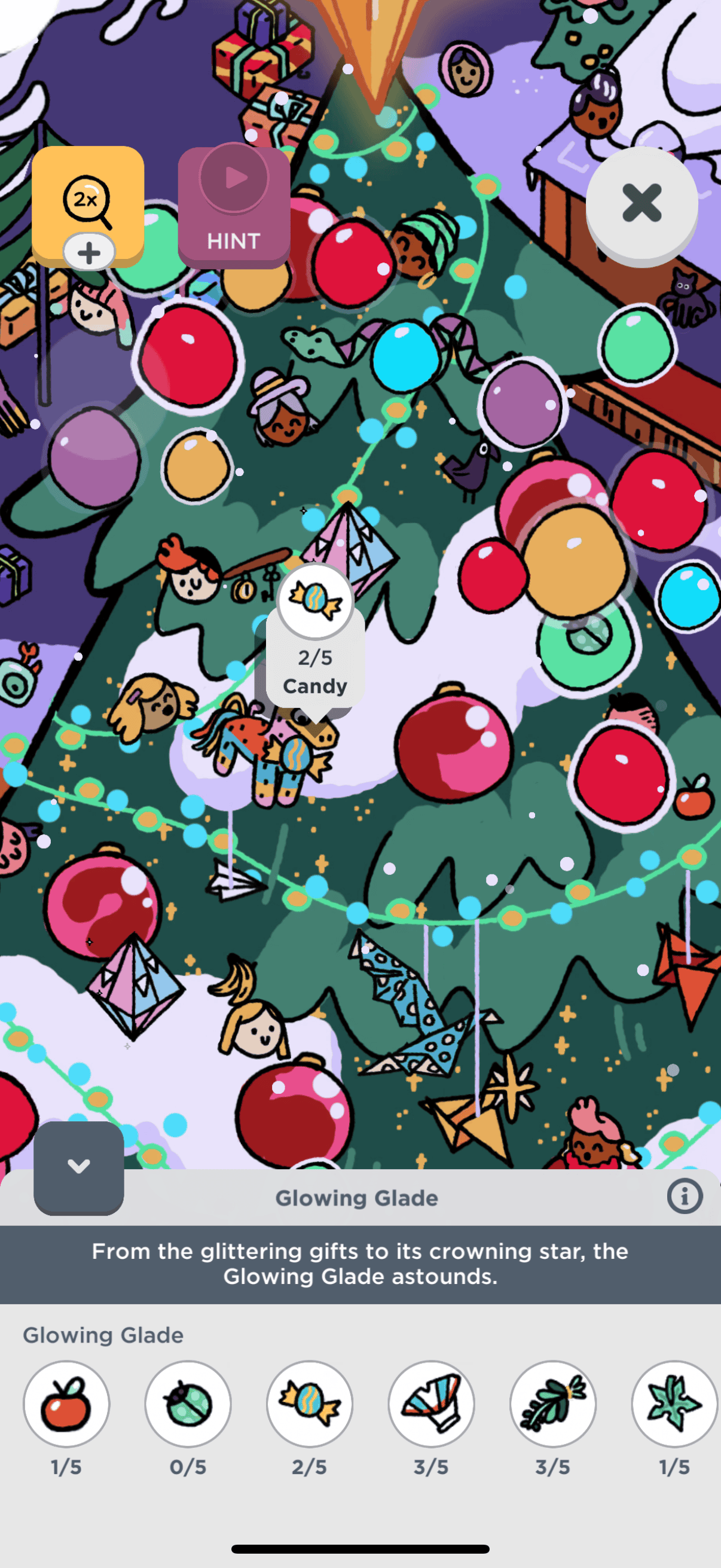Select the apple item to find
Viewport: 721px width, 1568px height.
click(66, 1403)
